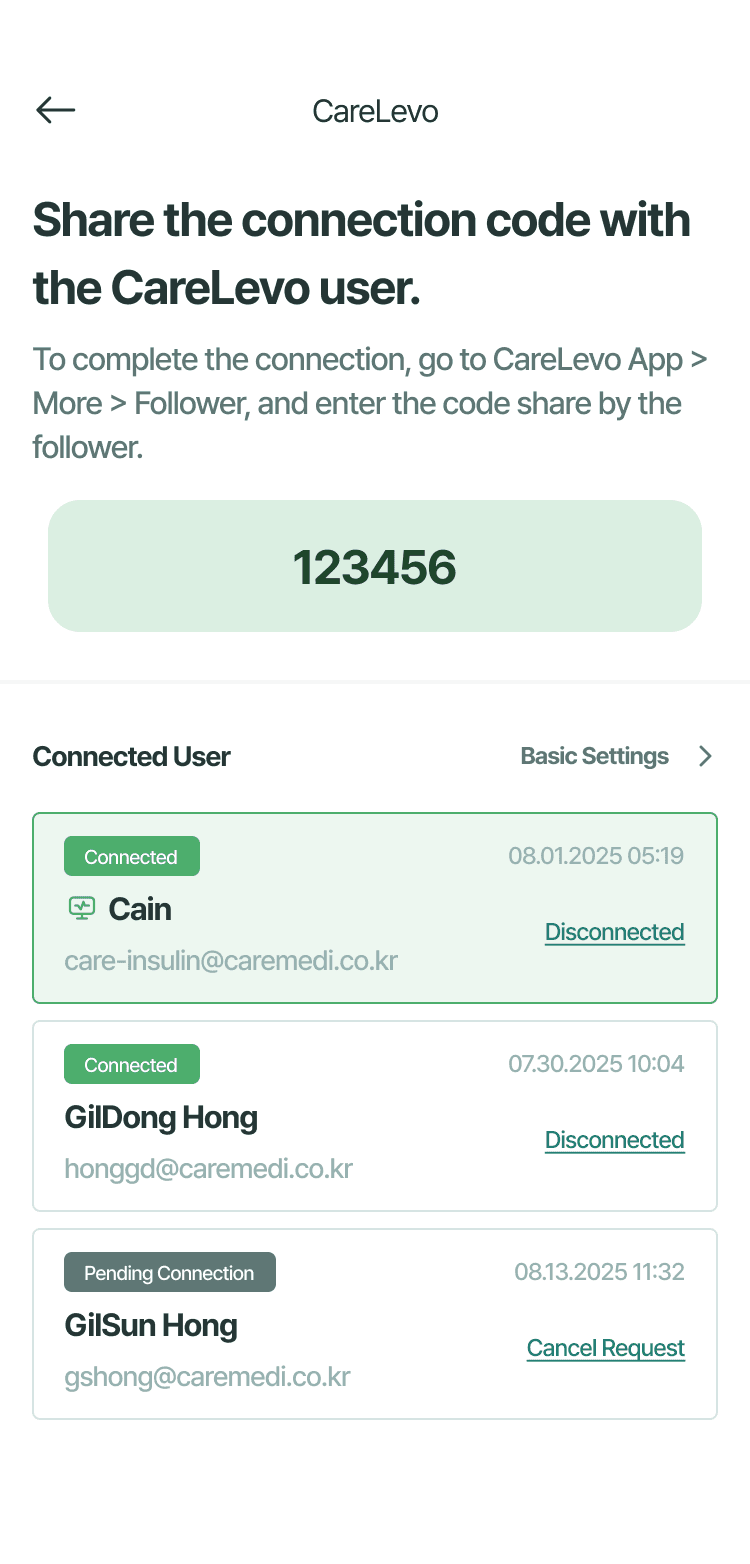Tap Disconnected link for GilDong Hong

coord(614,1140)
